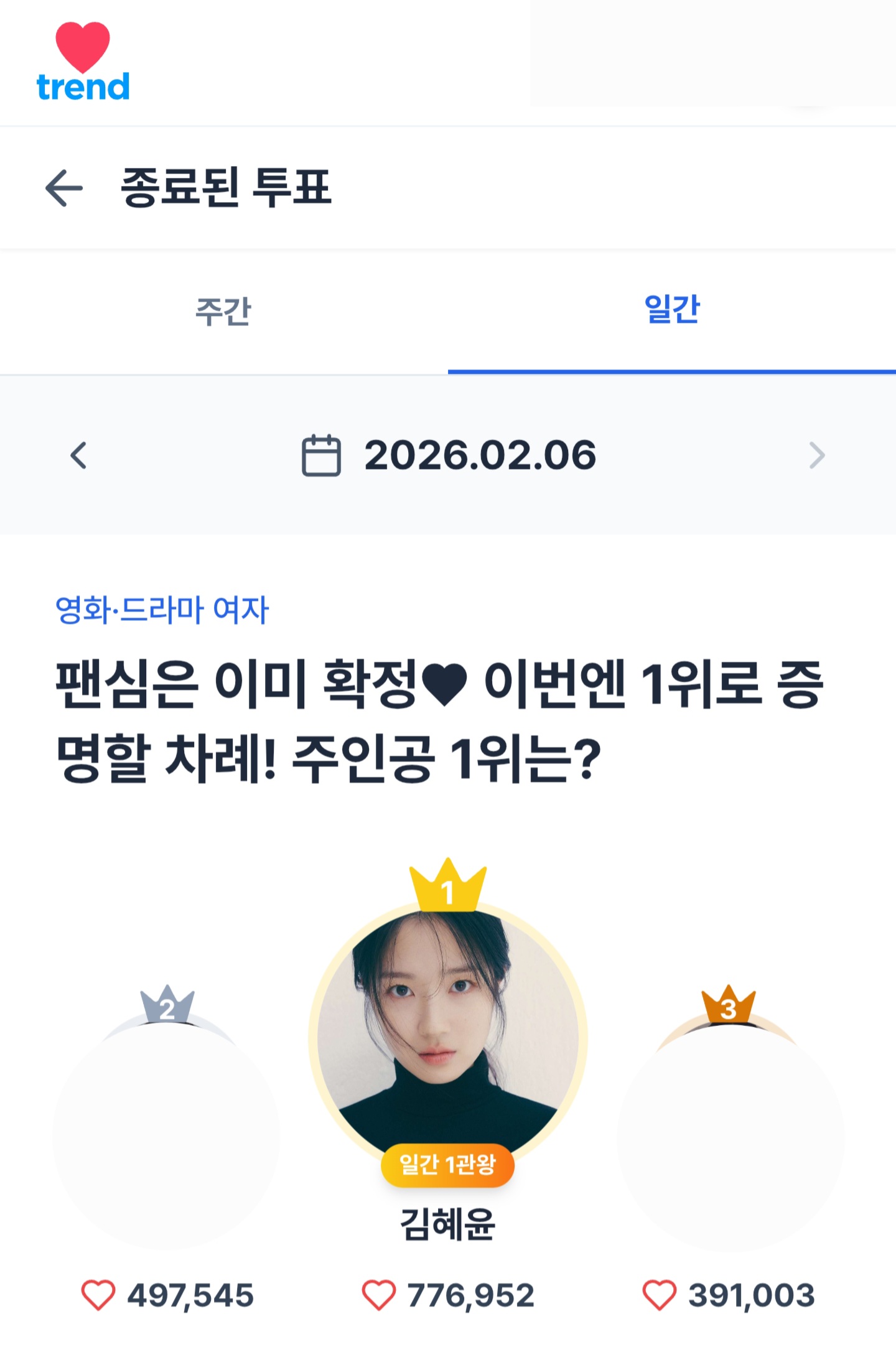Select the 일간 tab
Screen dimensions: 896x1352
(x=672, y=309)
